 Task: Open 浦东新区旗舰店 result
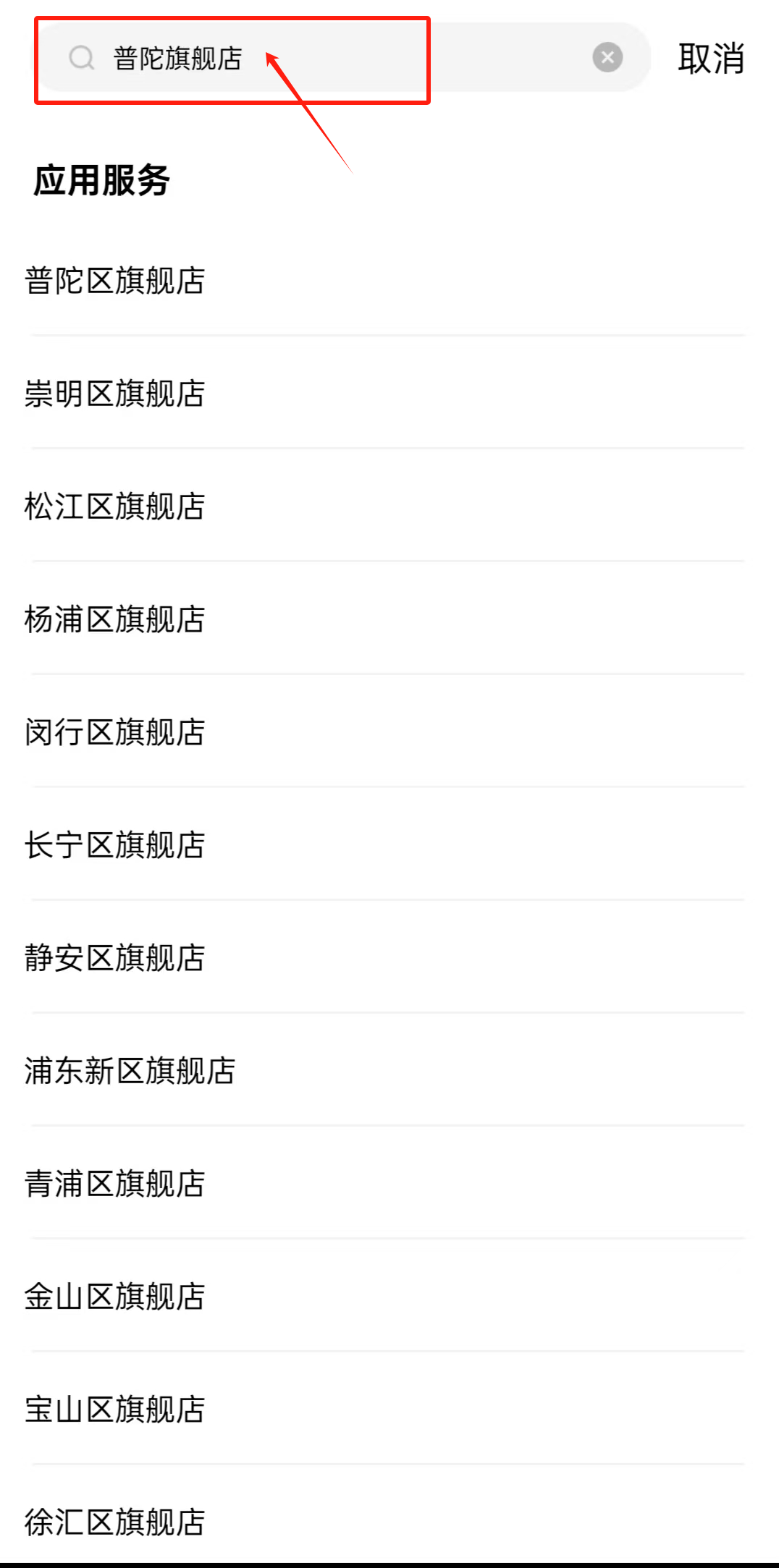[130, 1071]
